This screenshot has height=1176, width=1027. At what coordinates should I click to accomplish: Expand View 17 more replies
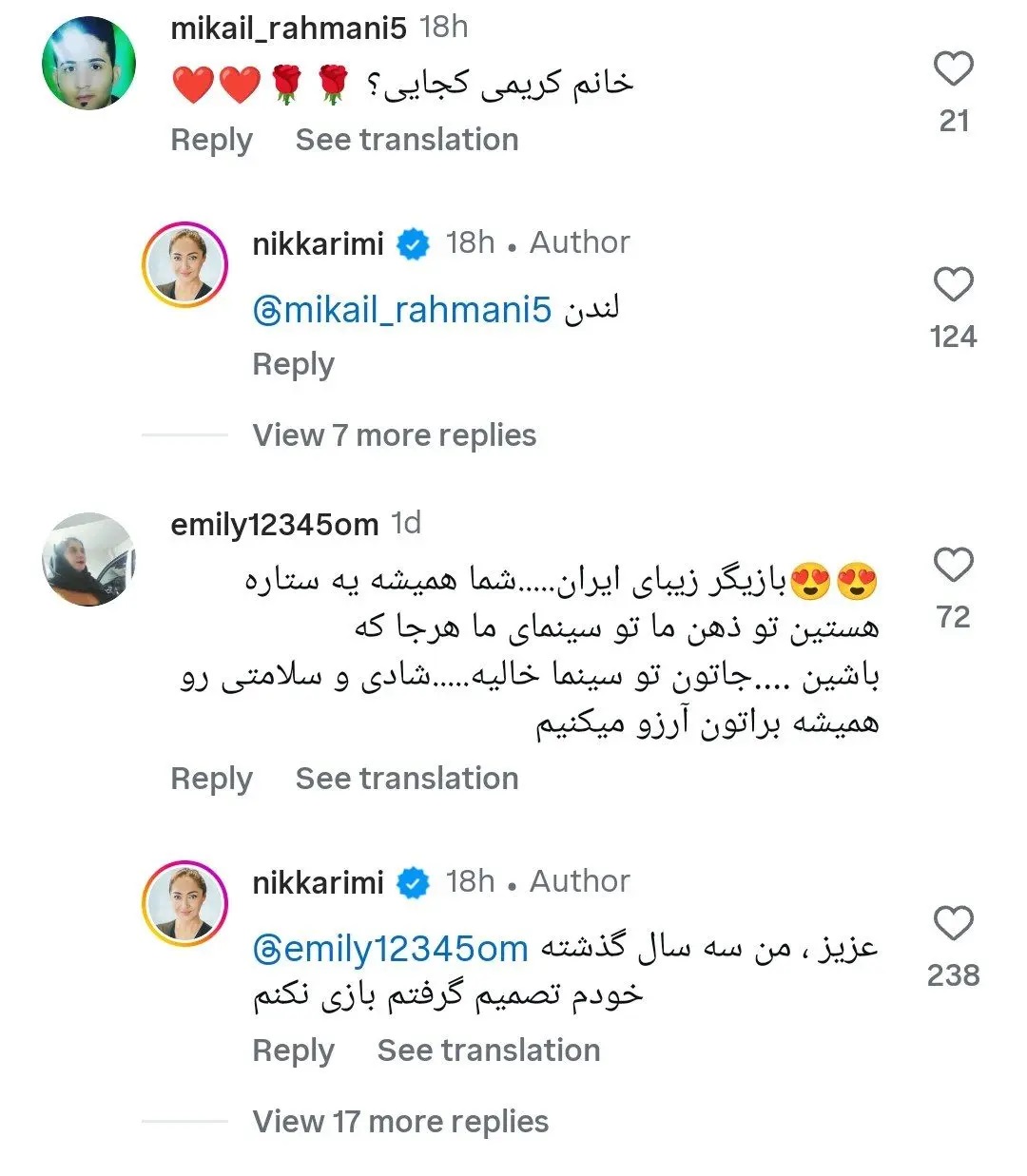pos(399,1122)
